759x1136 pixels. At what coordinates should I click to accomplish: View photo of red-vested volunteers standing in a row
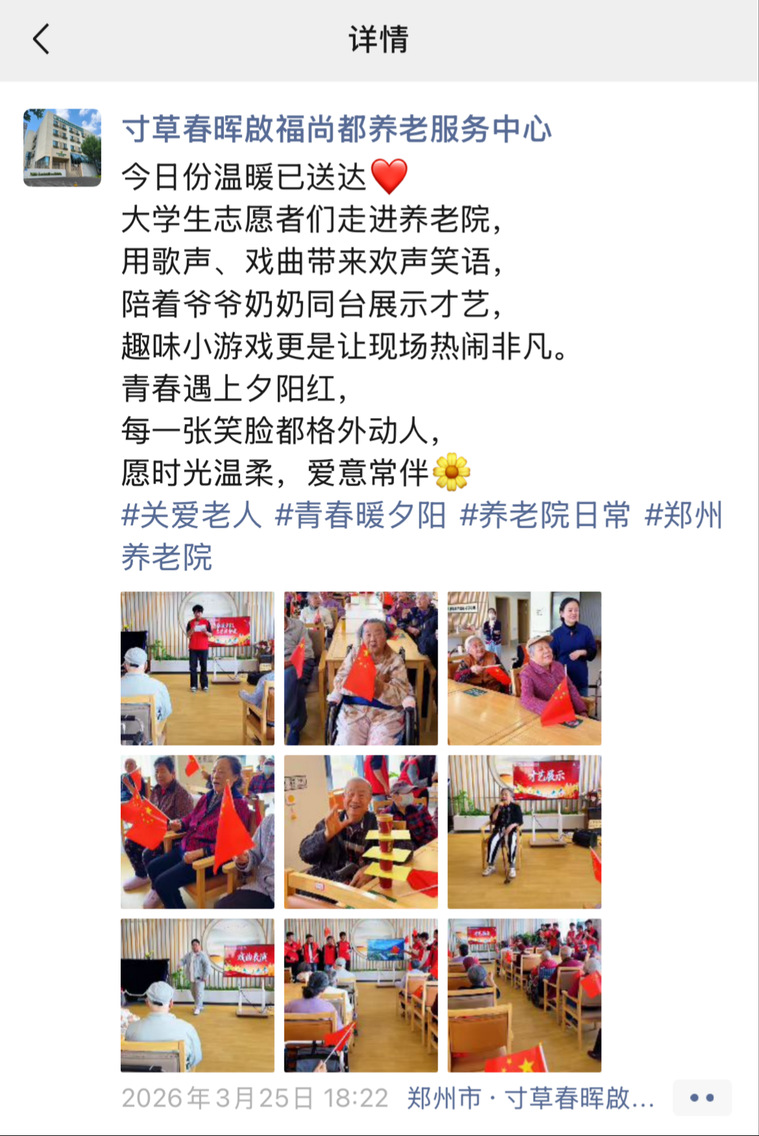click(361, 994)
